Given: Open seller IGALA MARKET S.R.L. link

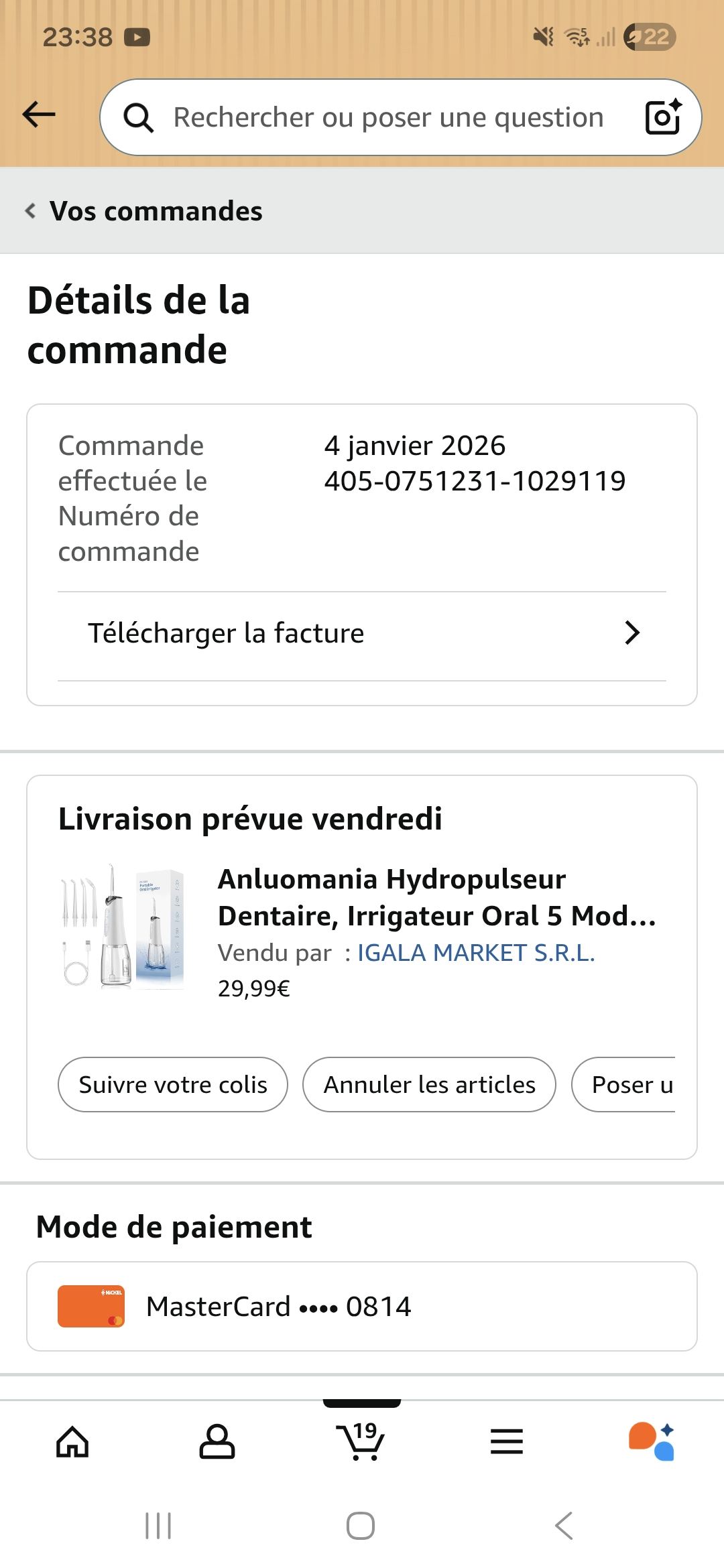Looking at the screenshot, I should 476,952.
